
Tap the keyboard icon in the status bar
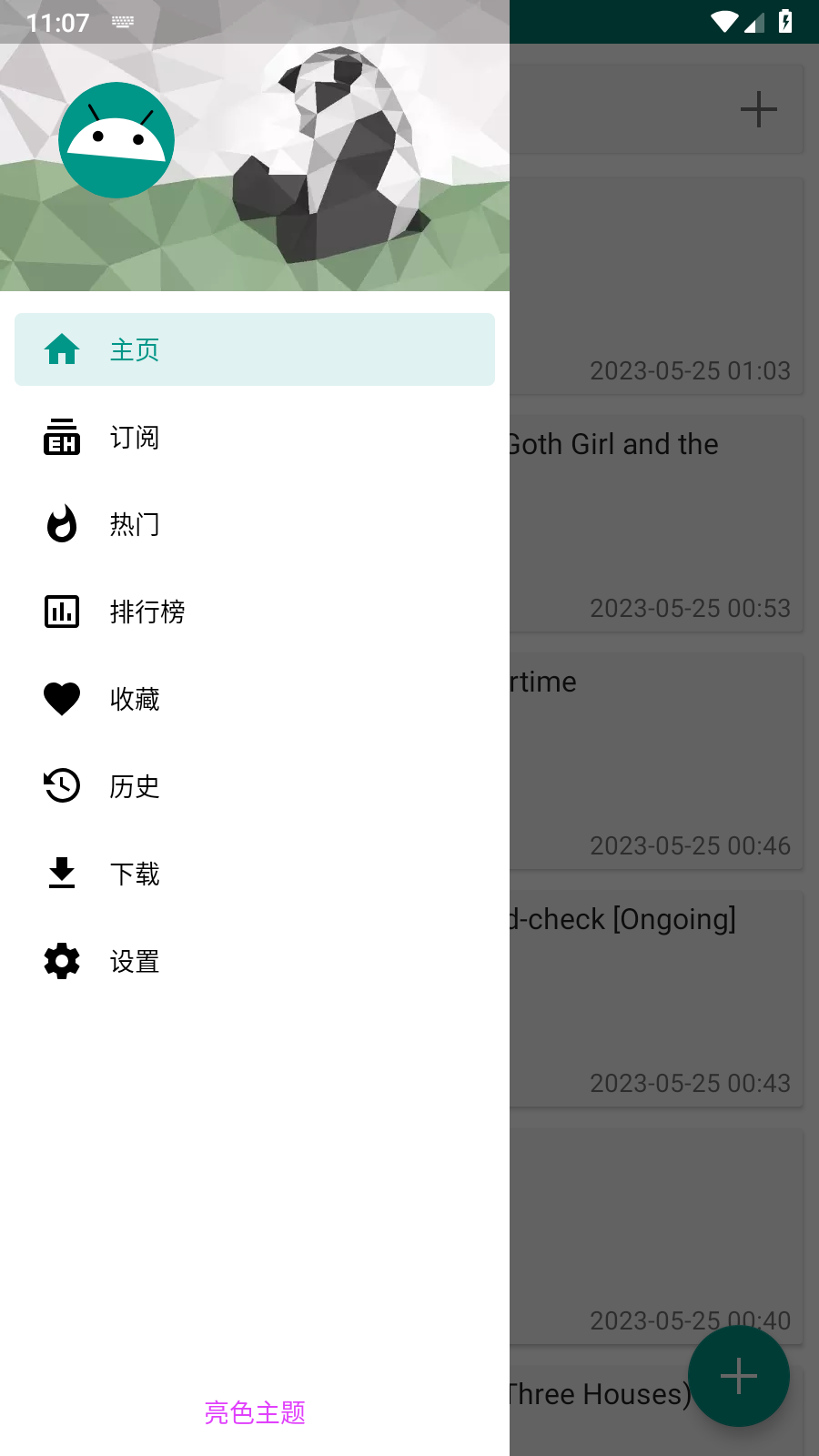(x=123, y=23)
